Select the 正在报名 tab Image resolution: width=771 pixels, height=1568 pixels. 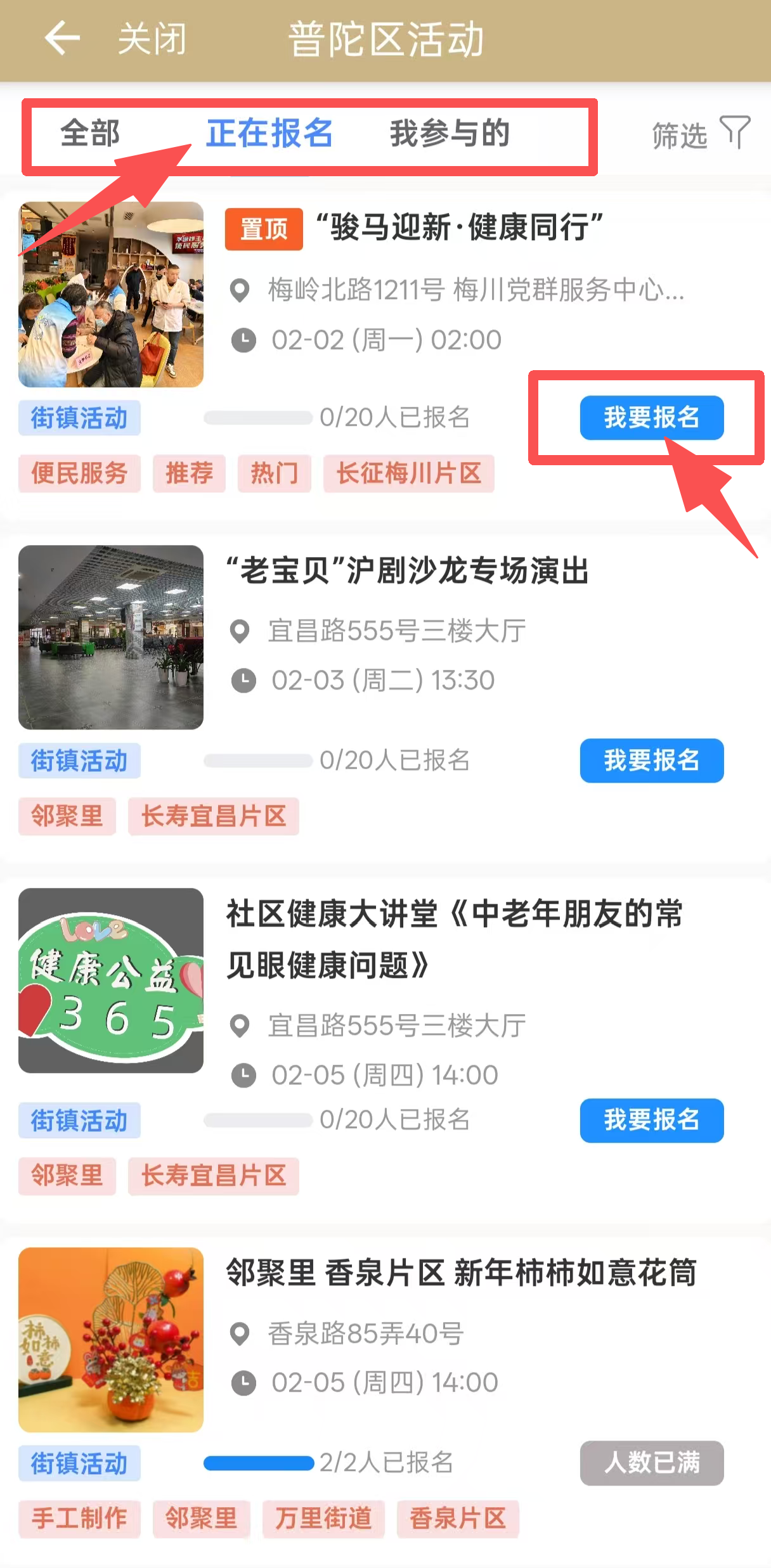[269, 134]
